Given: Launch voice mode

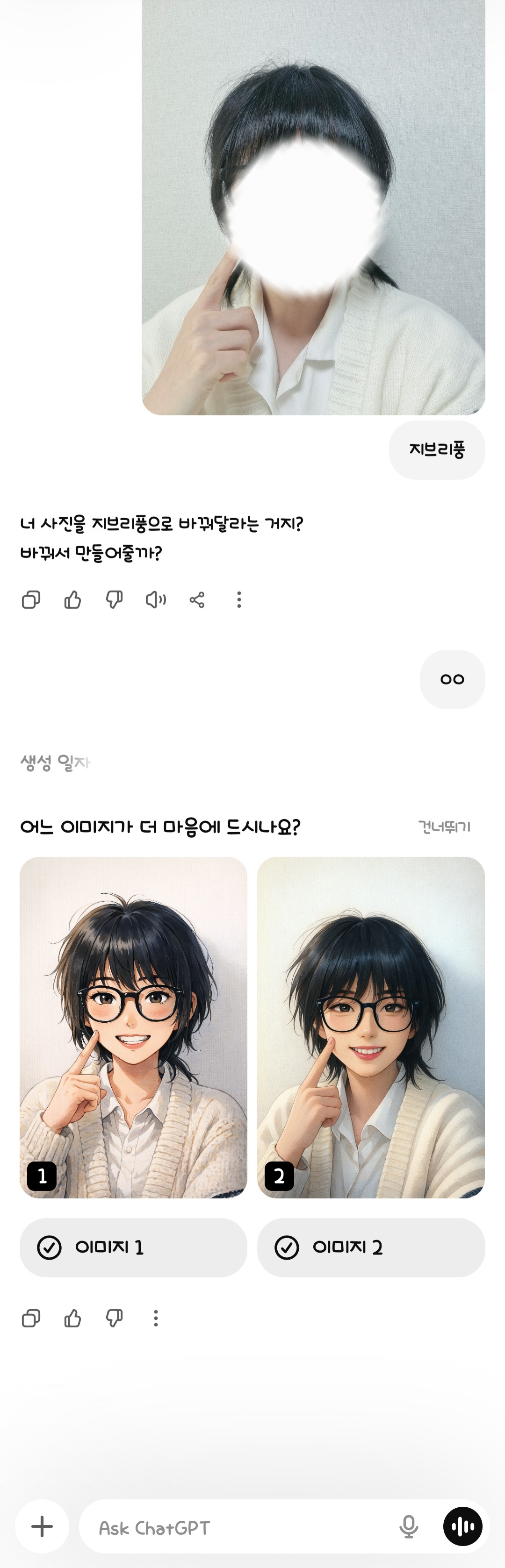Looking at the screenshot, I should [x=462, y=1526].
